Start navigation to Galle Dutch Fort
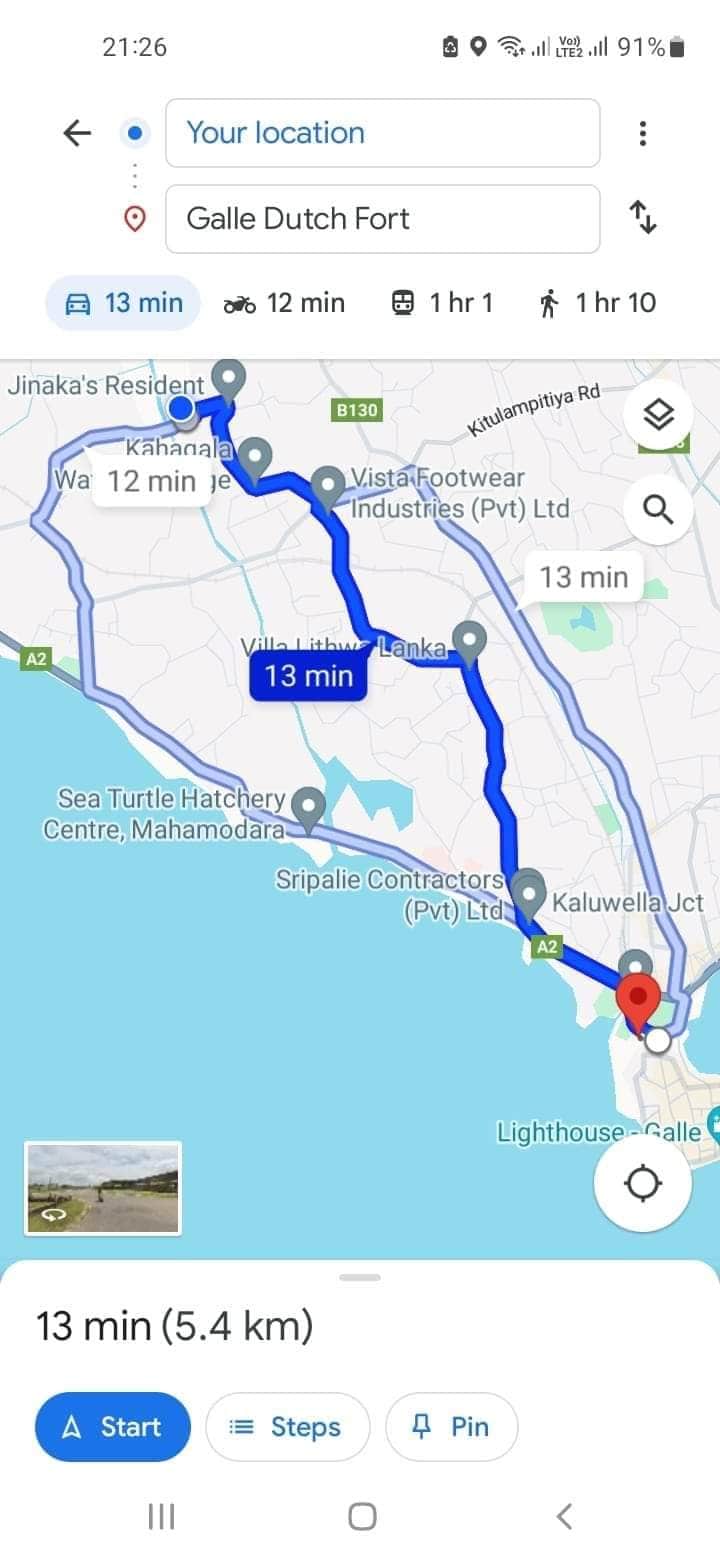This screenshot has width=720, height=1560. click(x=112, y=1427)
